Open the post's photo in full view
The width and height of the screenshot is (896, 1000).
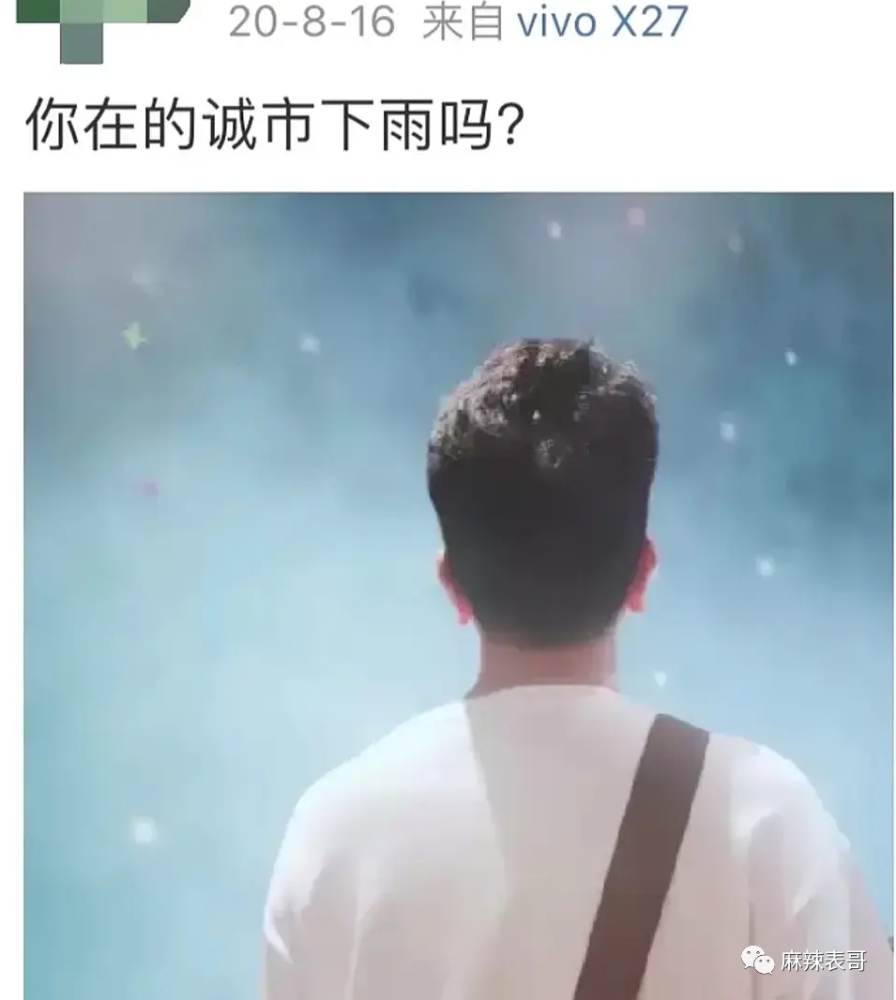tap(458, 595)
